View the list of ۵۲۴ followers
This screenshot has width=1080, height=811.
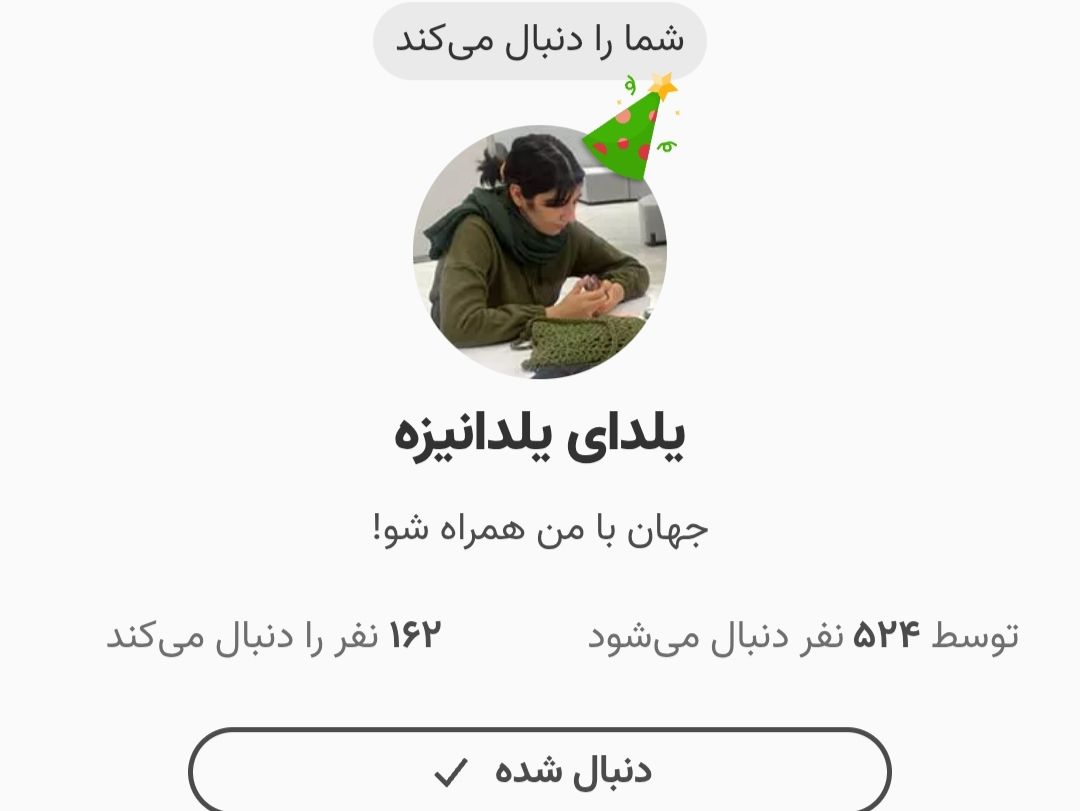point(803,636)
